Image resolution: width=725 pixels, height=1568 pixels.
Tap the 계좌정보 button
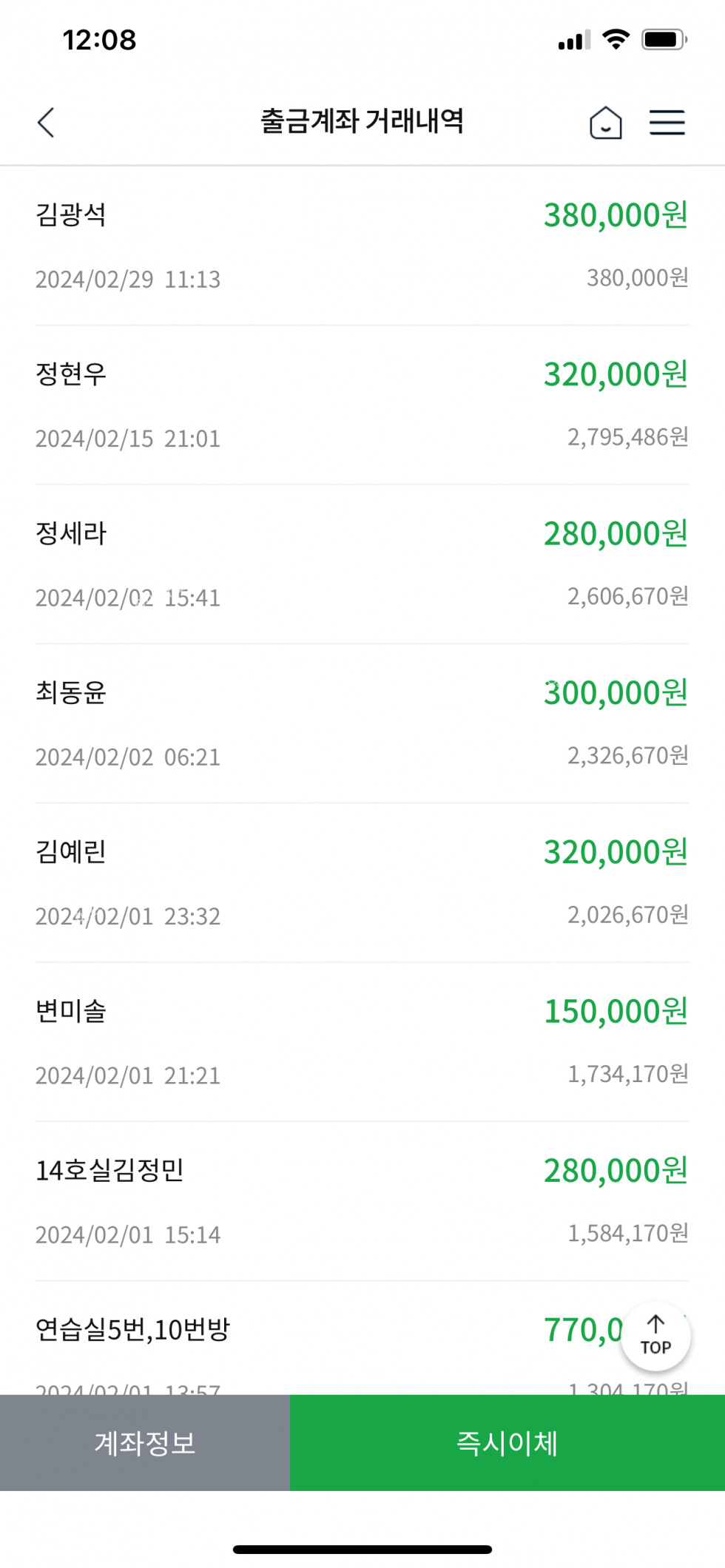click(x=145, y=1442)
